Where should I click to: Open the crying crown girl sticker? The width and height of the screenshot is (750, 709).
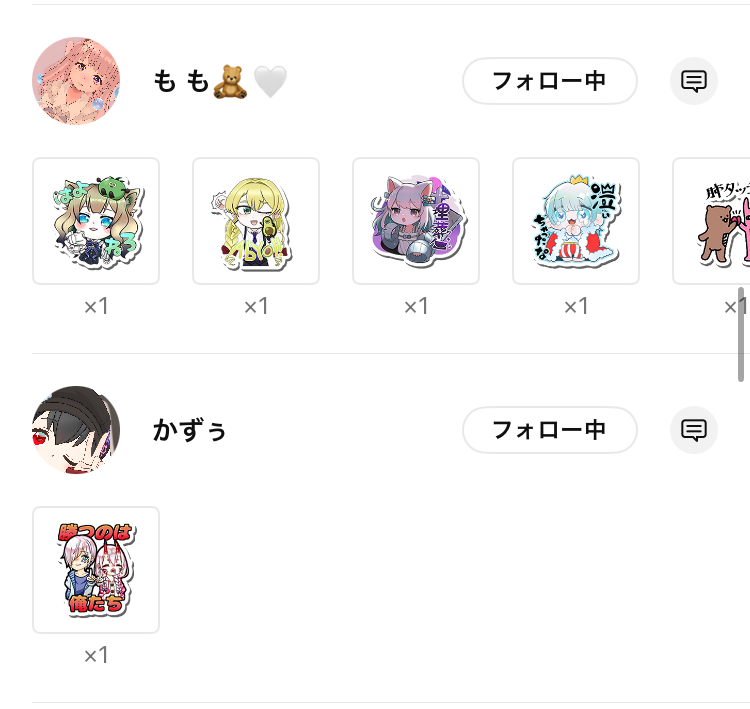(x=576, y=221)
